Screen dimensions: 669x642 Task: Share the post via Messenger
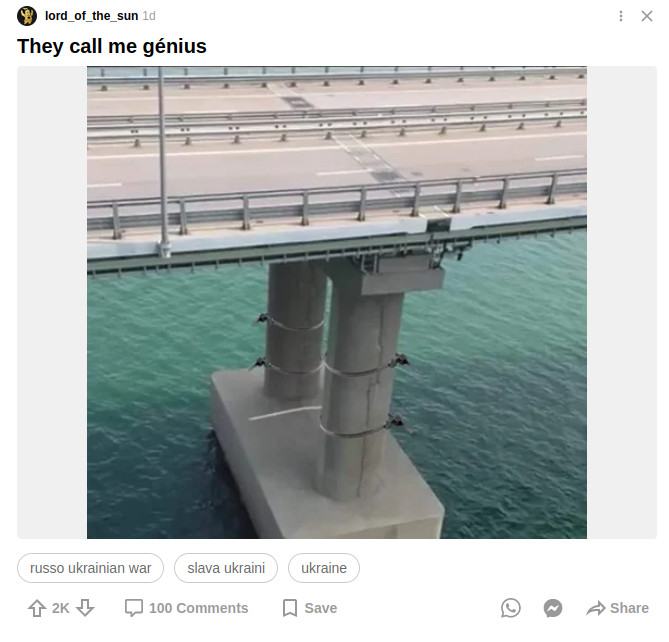tap(552, 608)
